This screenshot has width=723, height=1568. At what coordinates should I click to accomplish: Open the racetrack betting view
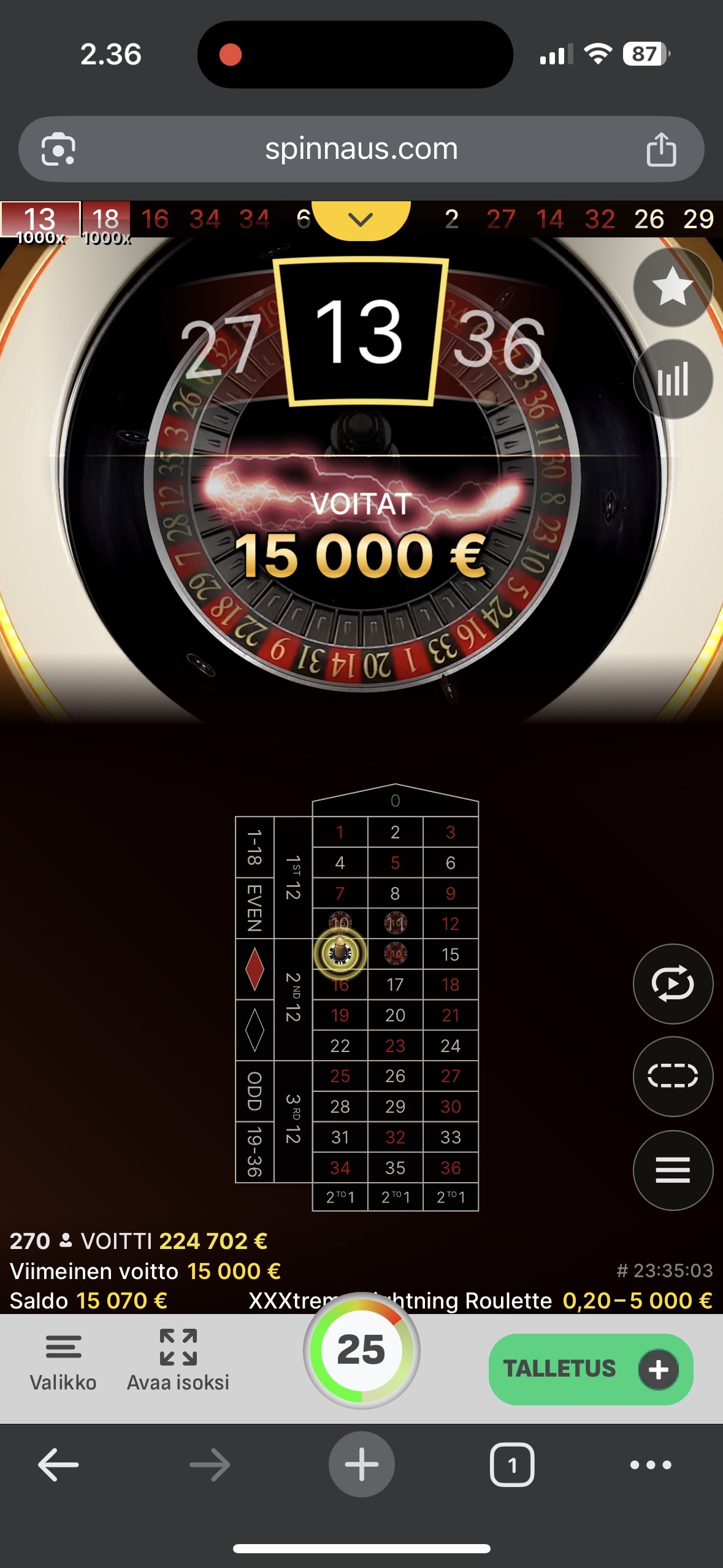pos(672,1076)
